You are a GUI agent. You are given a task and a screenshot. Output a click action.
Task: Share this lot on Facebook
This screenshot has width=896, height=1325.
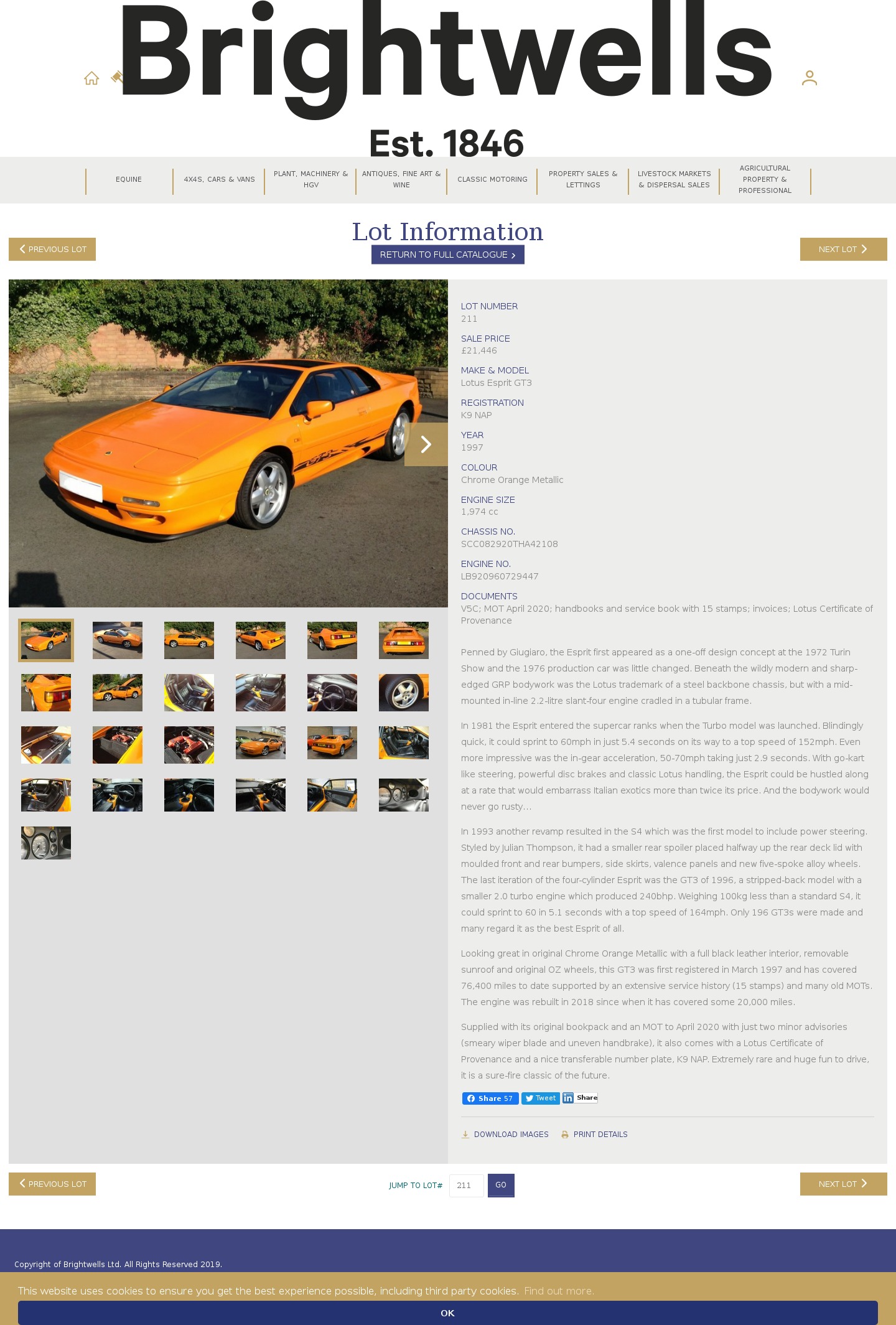click(x=490, y=1098)
